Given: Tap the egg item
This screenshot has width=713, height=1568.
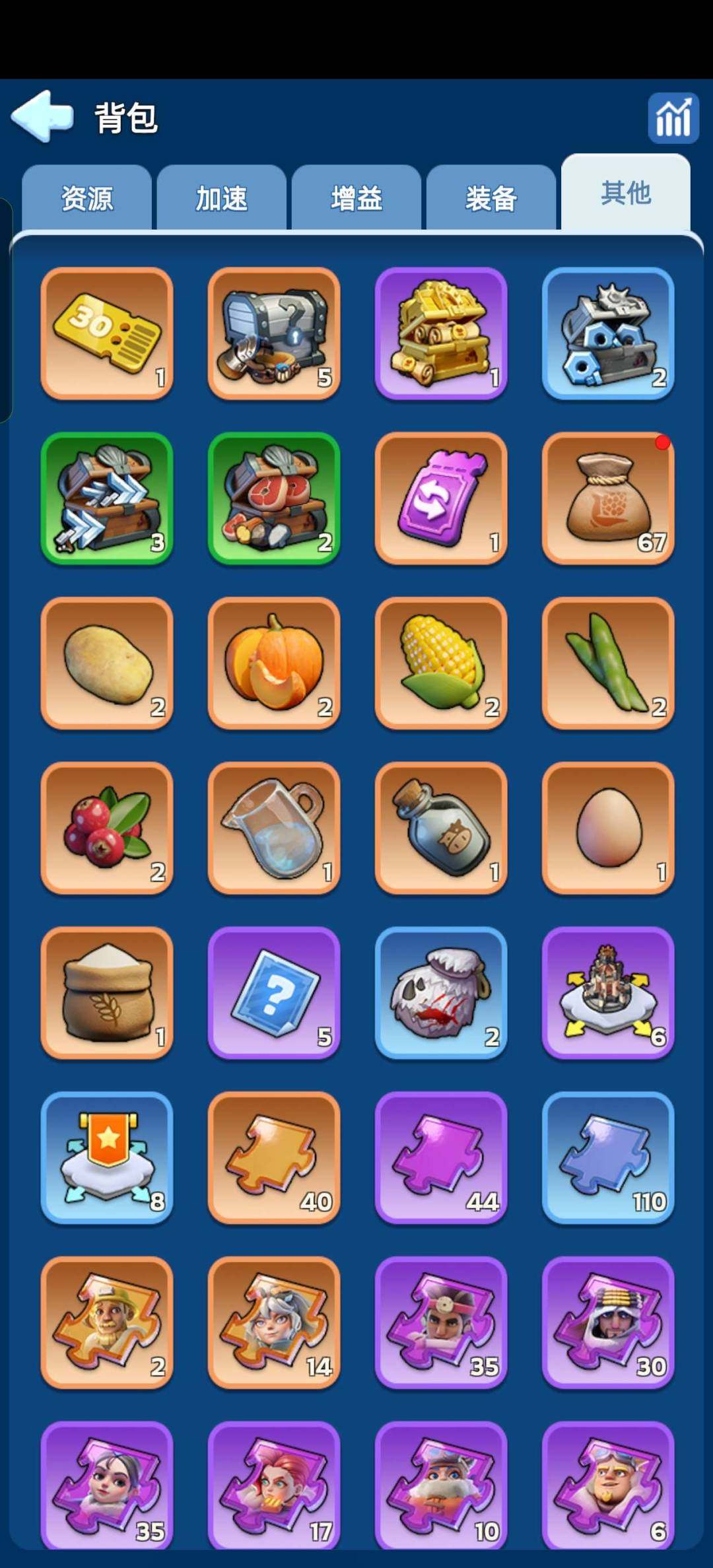Looking at the screenshot, I should pos(608,828).
